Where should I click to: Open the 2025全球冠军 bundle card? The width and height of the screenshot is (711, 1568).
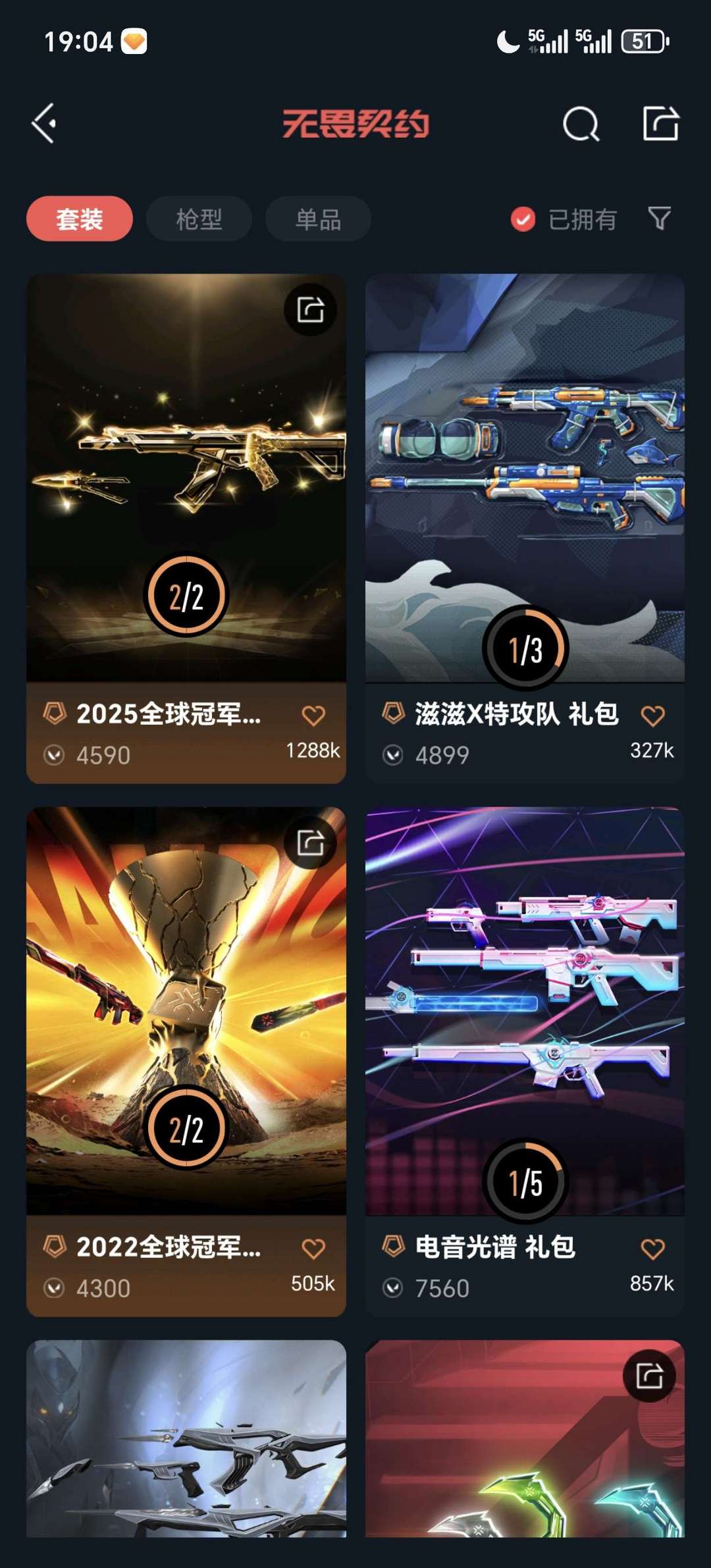pyautogui.click(x=186, y=529)
